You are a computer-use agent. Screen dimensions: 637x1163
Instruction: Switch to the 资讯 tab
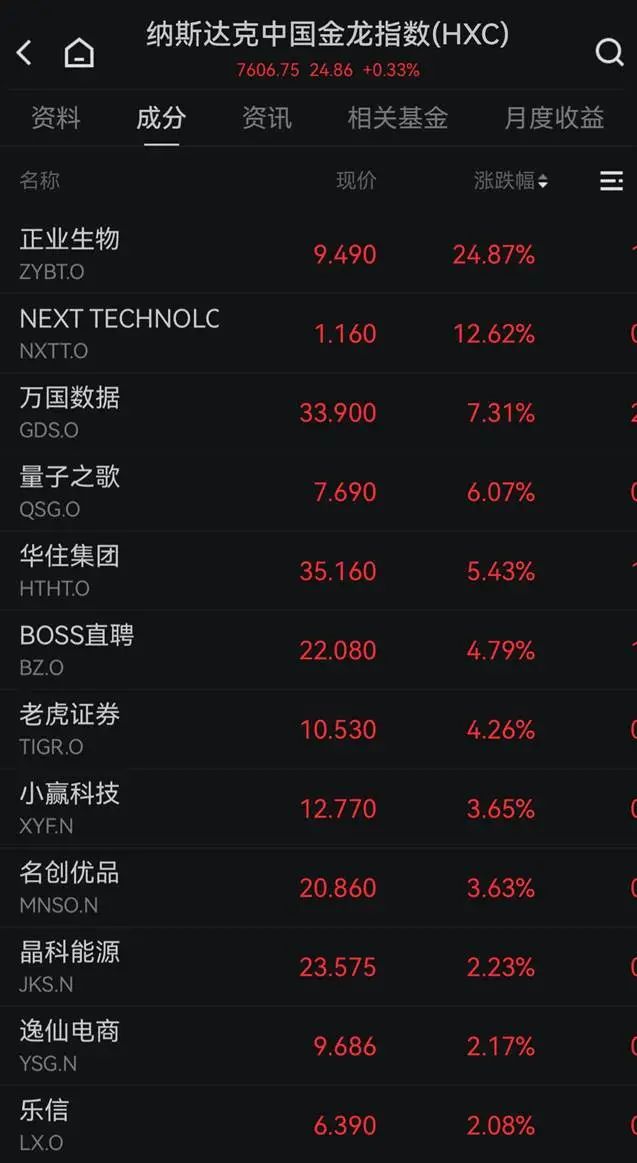266,118
